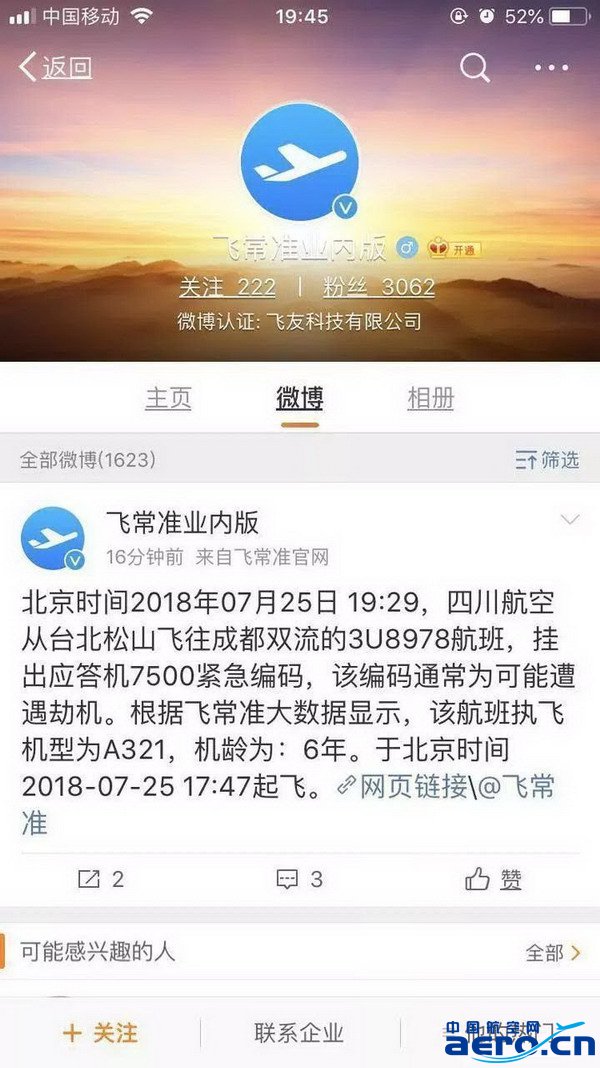This screenshot has width=600, height=1068.
Task: Open the 粉丝 3062 followers list
Action: (379, 288)
